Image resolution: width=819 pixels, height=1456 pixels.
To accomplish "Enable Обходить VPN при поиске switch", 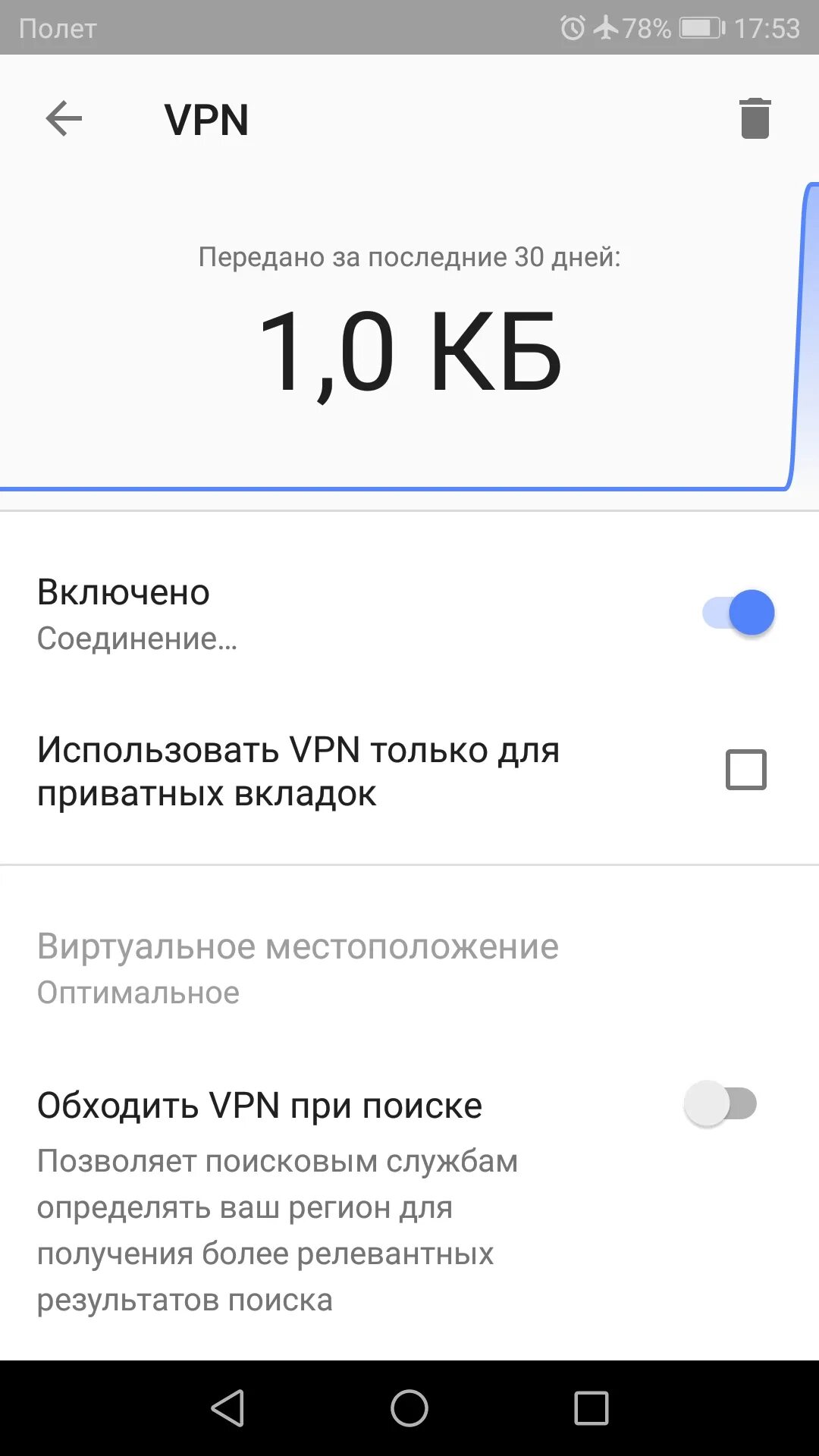I will [x=720, y=1104].
